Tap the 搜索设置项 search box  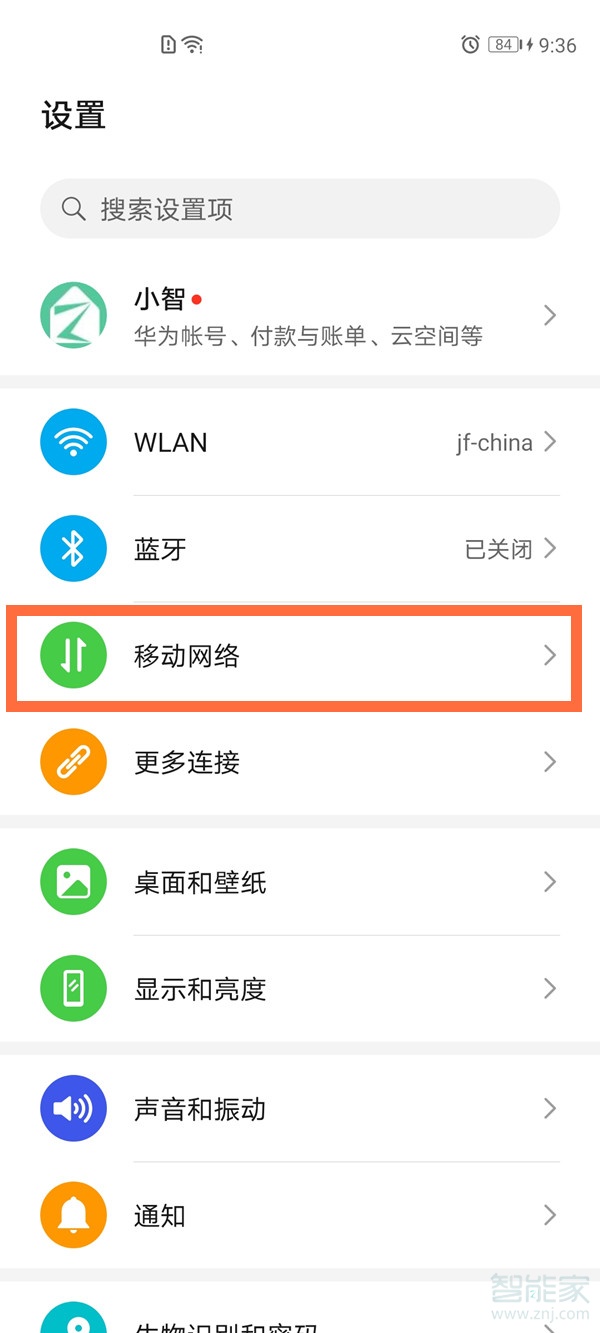(x=300, y=209)
